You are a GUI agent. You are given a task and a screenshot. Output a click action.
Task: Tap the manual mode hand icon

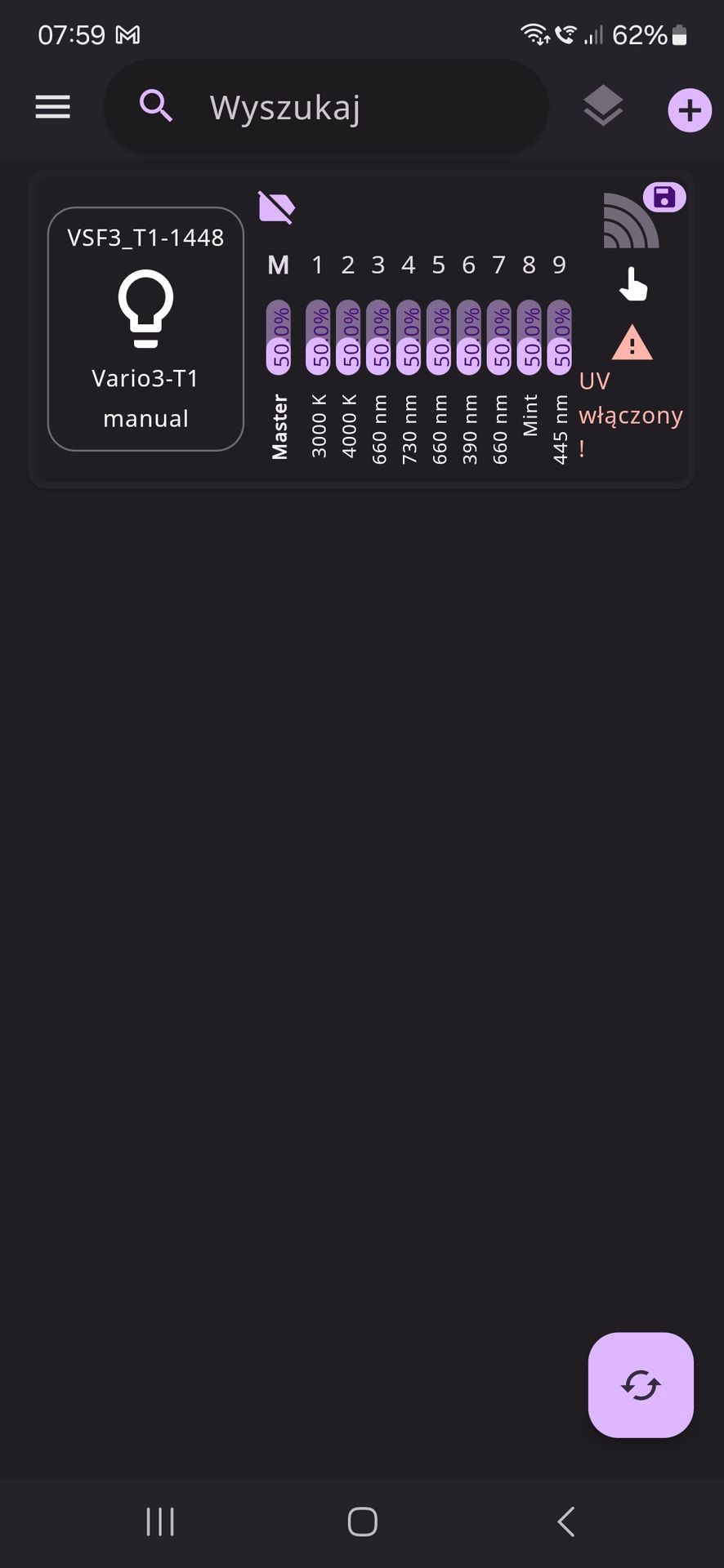(632, 284)
